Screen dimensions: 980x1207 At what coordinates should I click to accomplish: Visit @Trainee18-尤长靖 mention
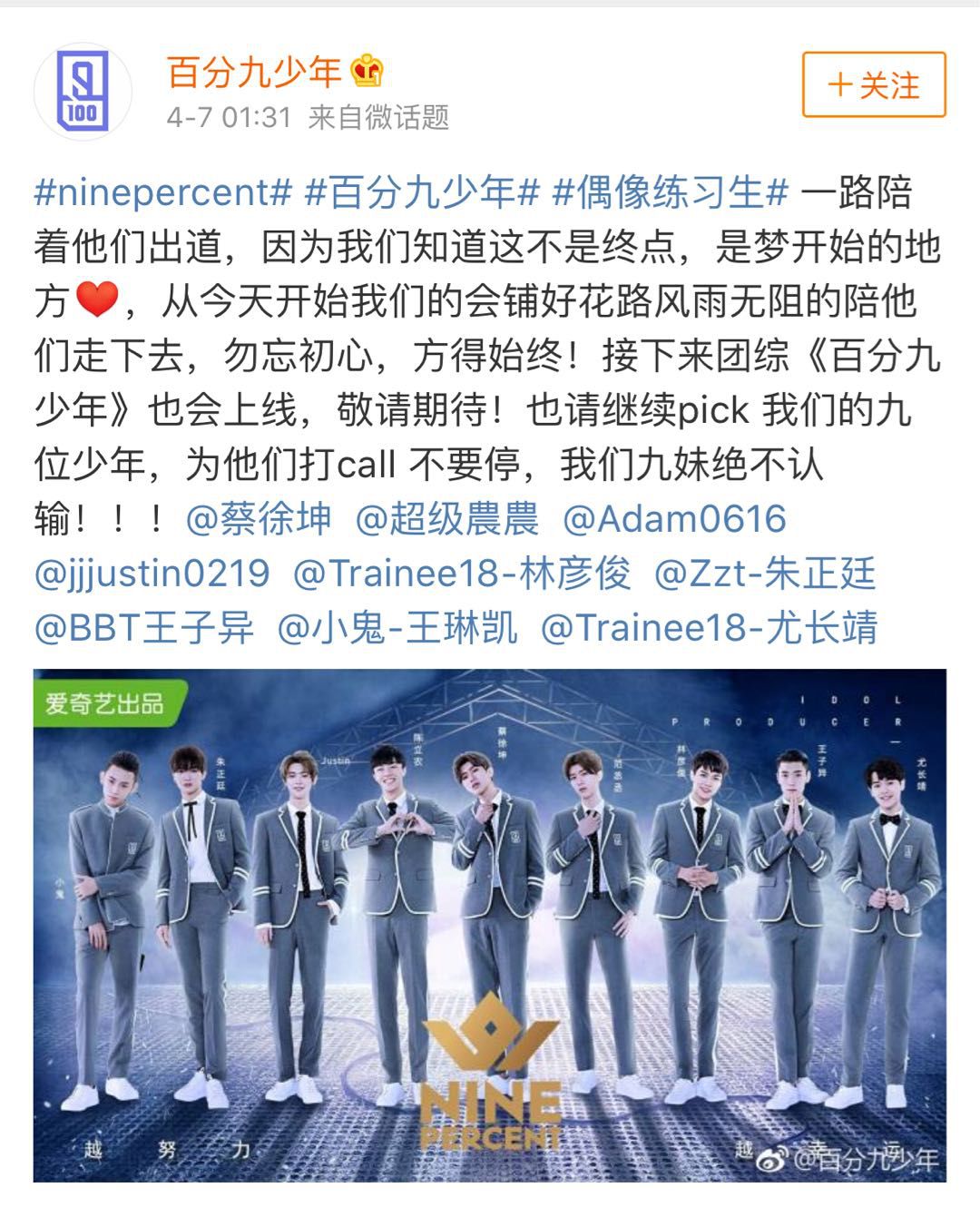coord(709,628)
